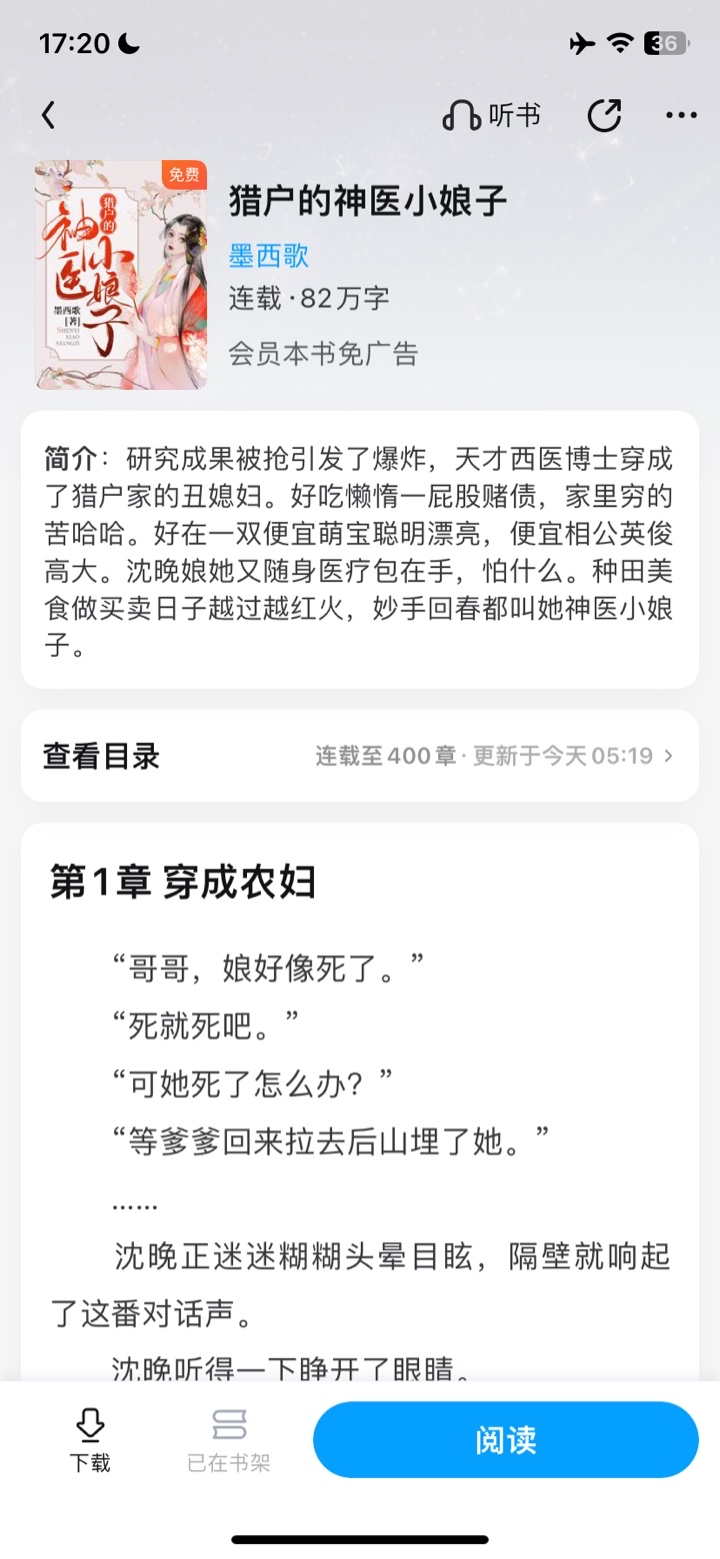Open the three-dot overflow menu

pyautogui.click(x=681, y=116)
